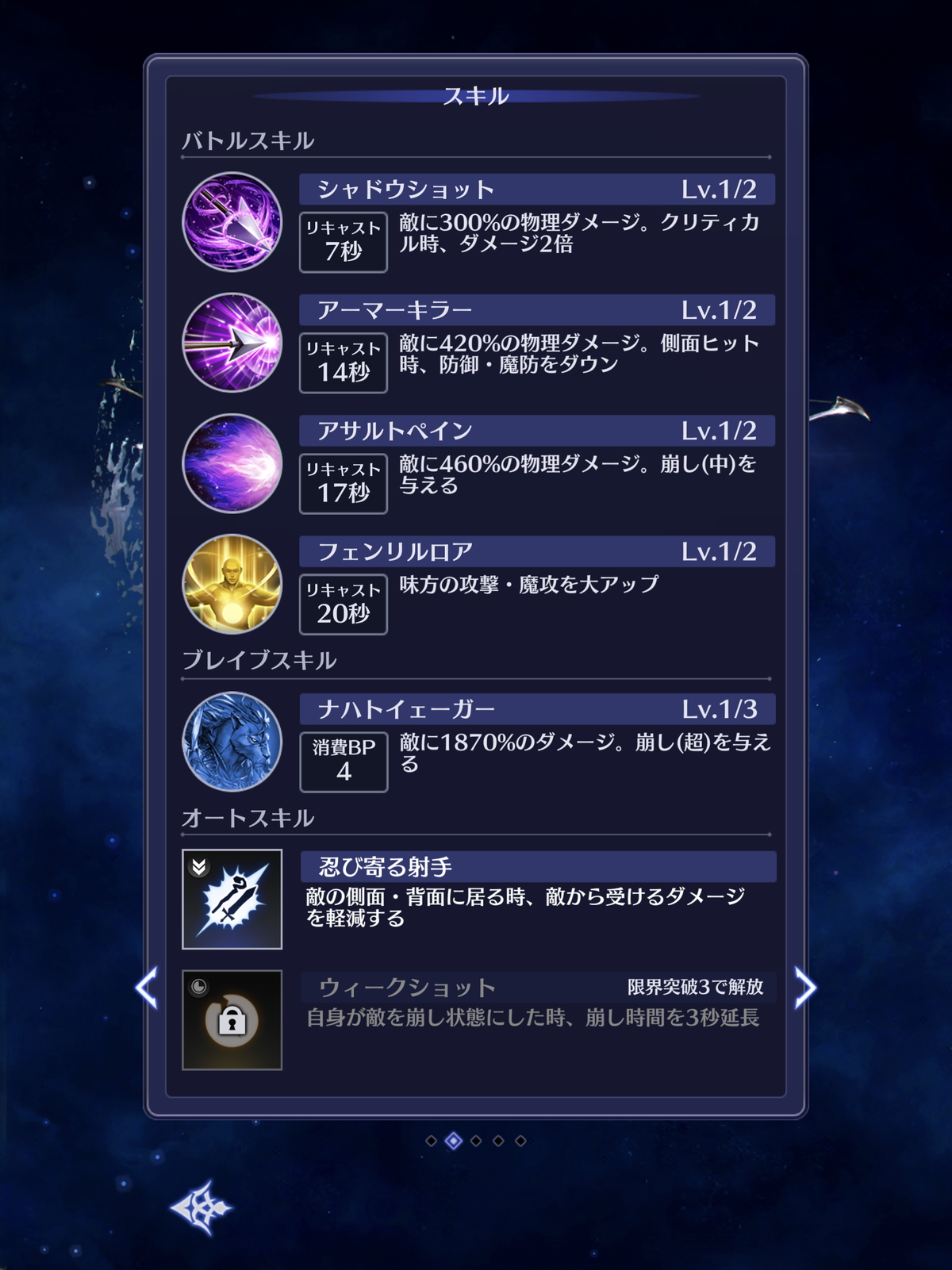
Task: Tap the back emblem at the bottom left
Action: [x=201, y=1207]
